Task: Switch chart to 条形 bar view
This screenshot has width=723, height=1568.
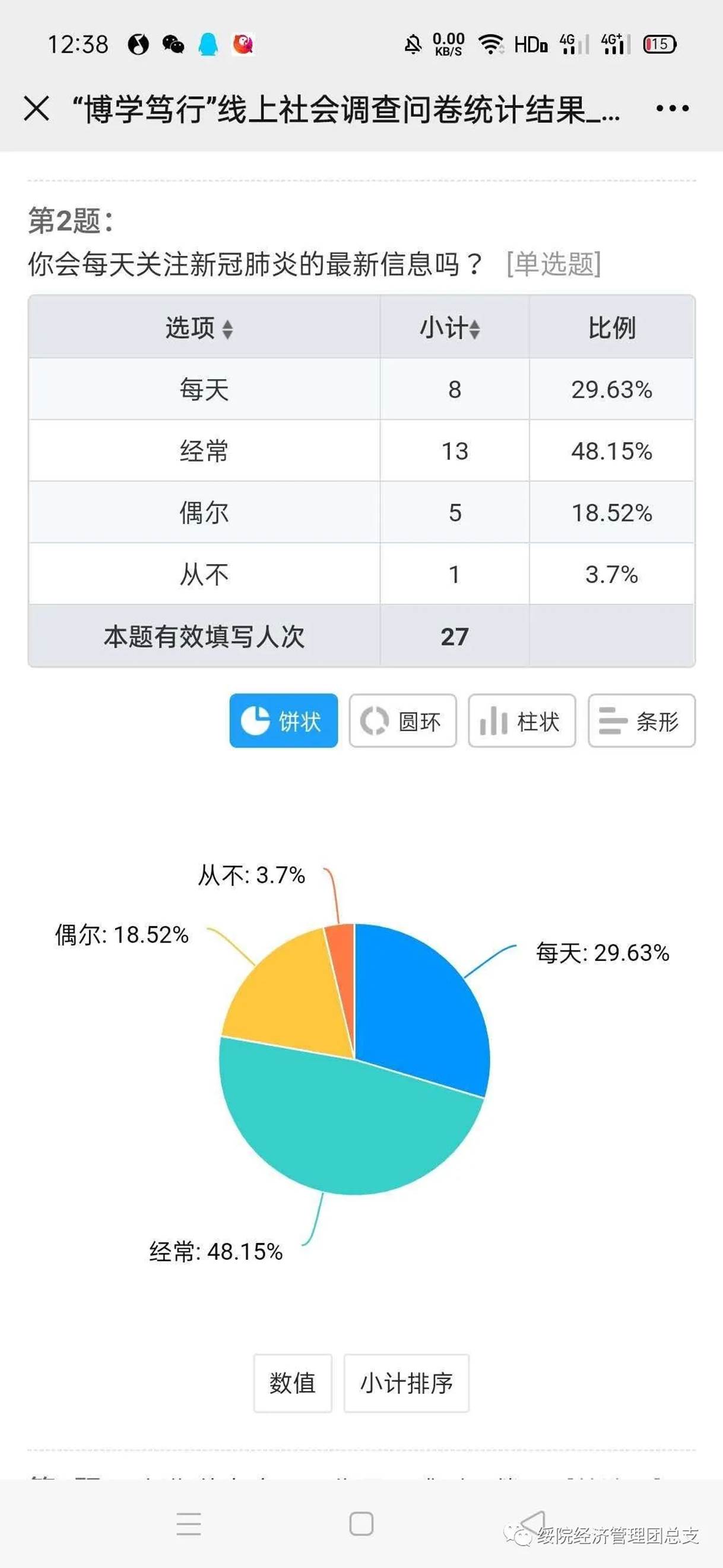Action: pyautogui.click(x=642, y=720)
